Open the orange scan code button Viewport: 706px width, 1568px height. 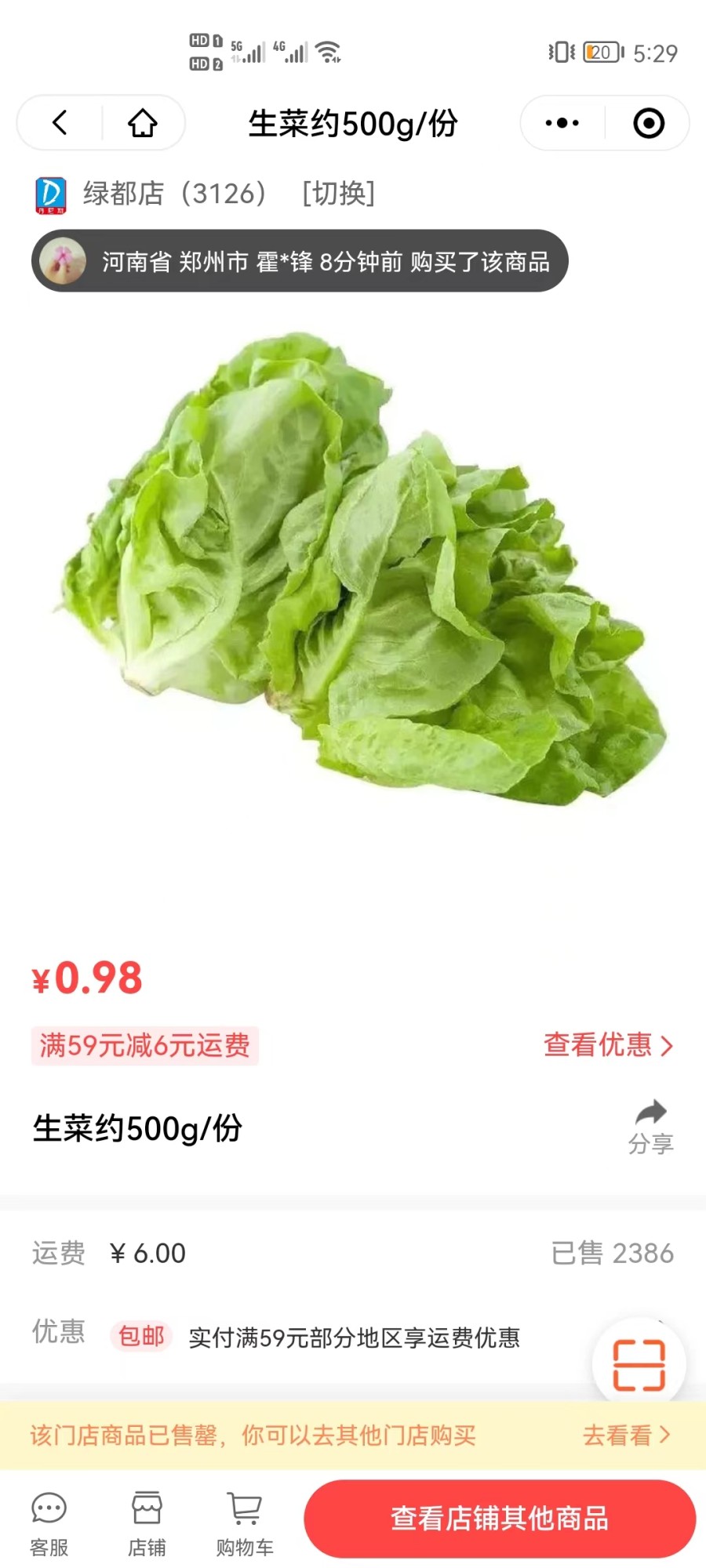point(639,1365)
